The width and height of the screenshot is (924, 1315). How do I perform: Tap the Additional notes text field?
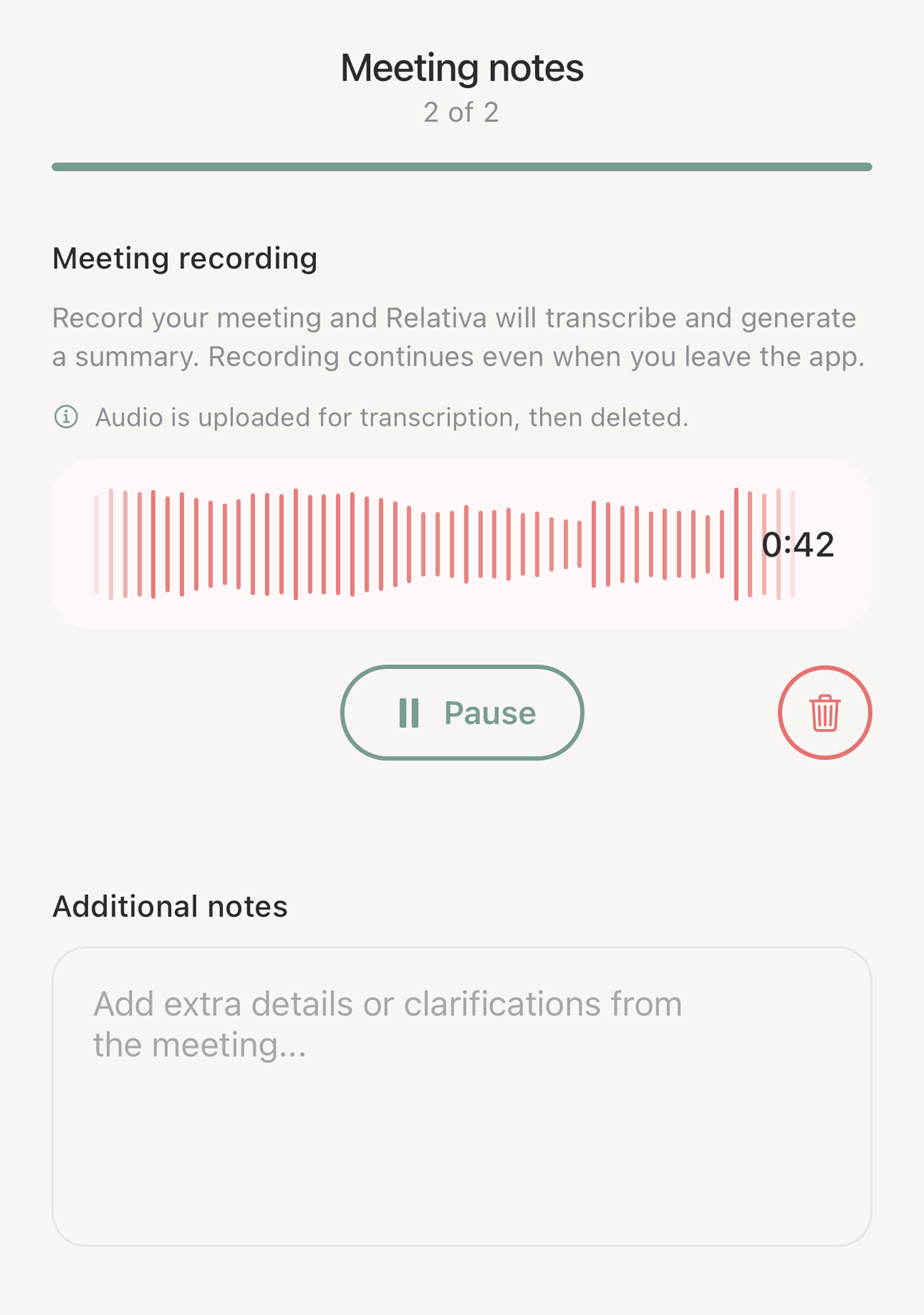point(462,1096)
